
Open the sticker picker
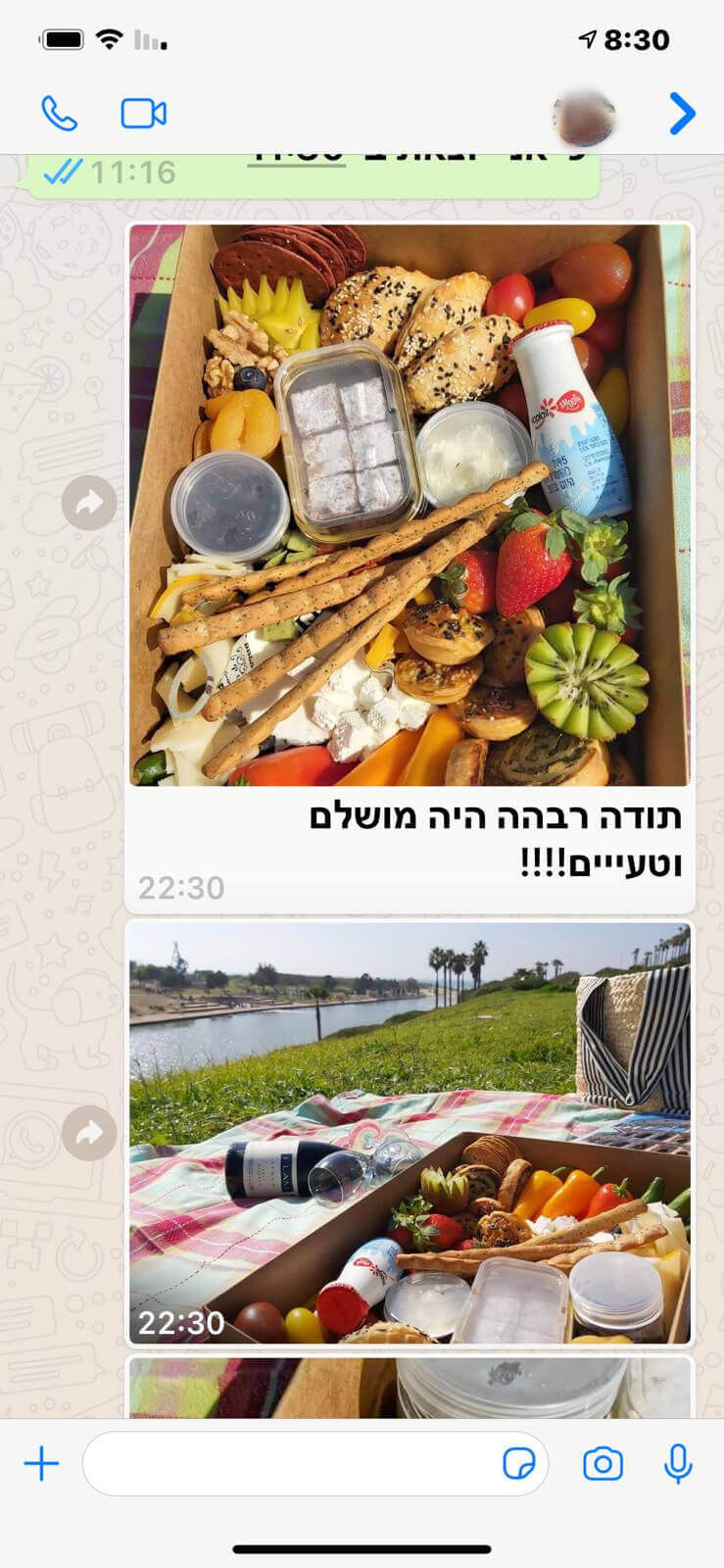pos(518,1464)
